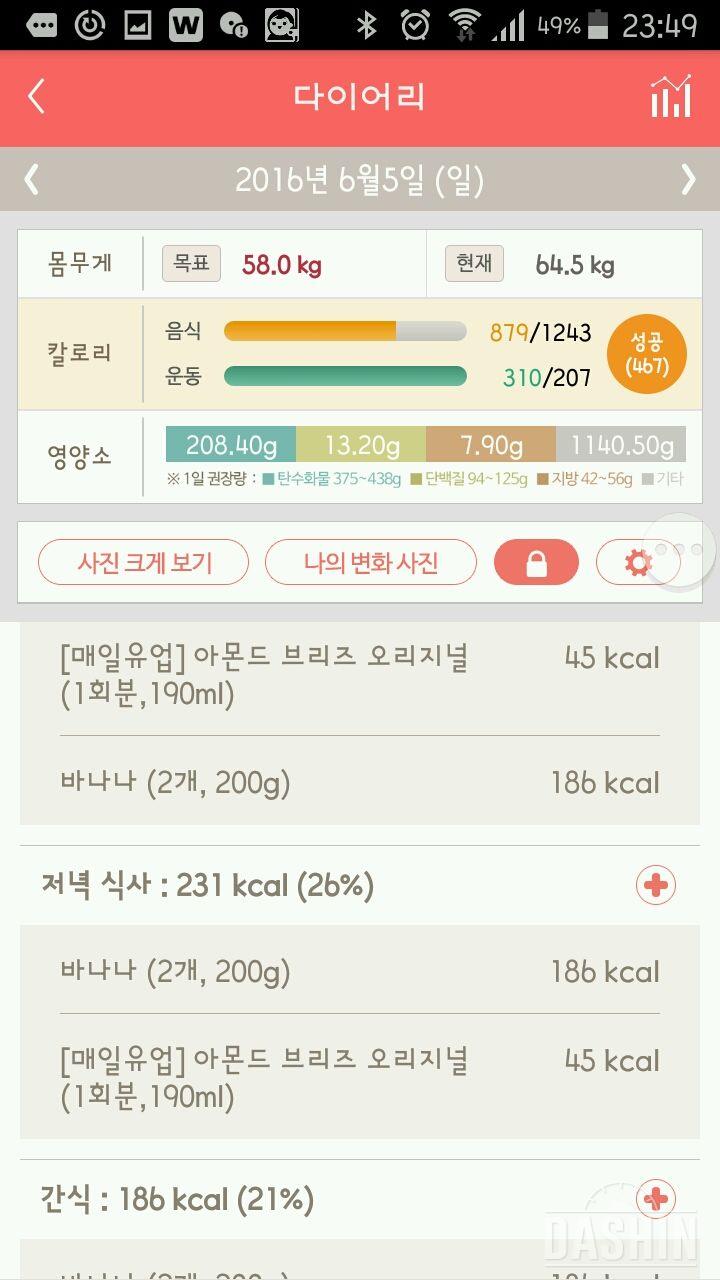Open the diary settings gear
This screenshot has height=1280, width=720.
pyautogui.click(x=637, y=563)
